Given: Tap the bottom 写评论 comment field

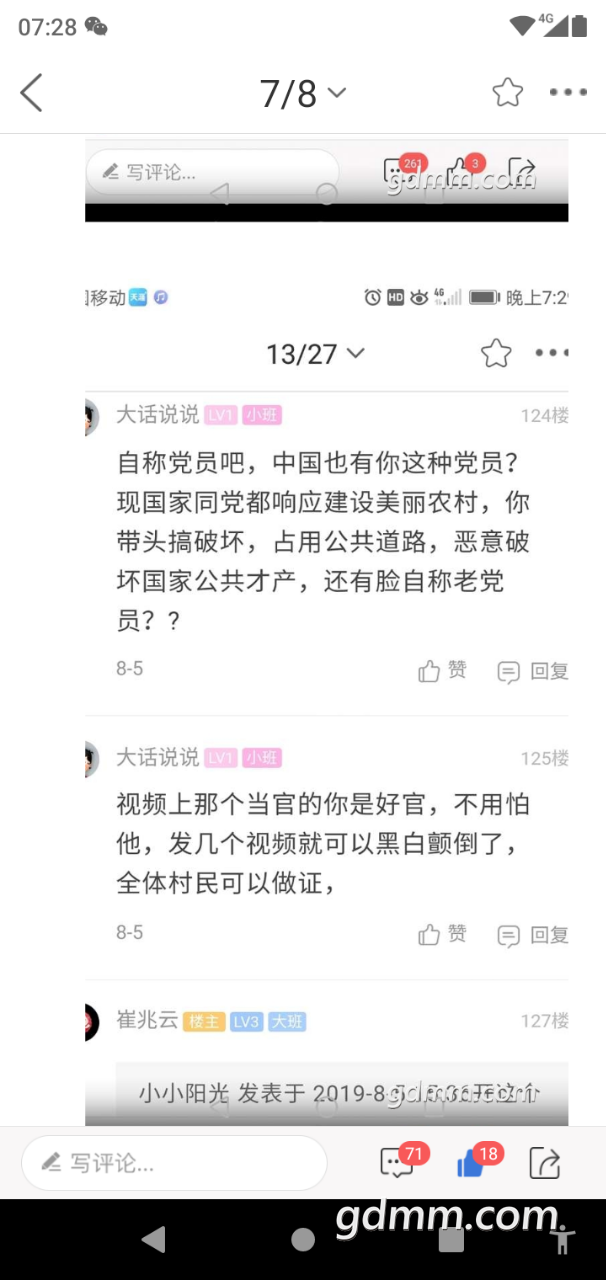Looking at the screenshot, I should pyautogui.click(x=175, y=1163).
